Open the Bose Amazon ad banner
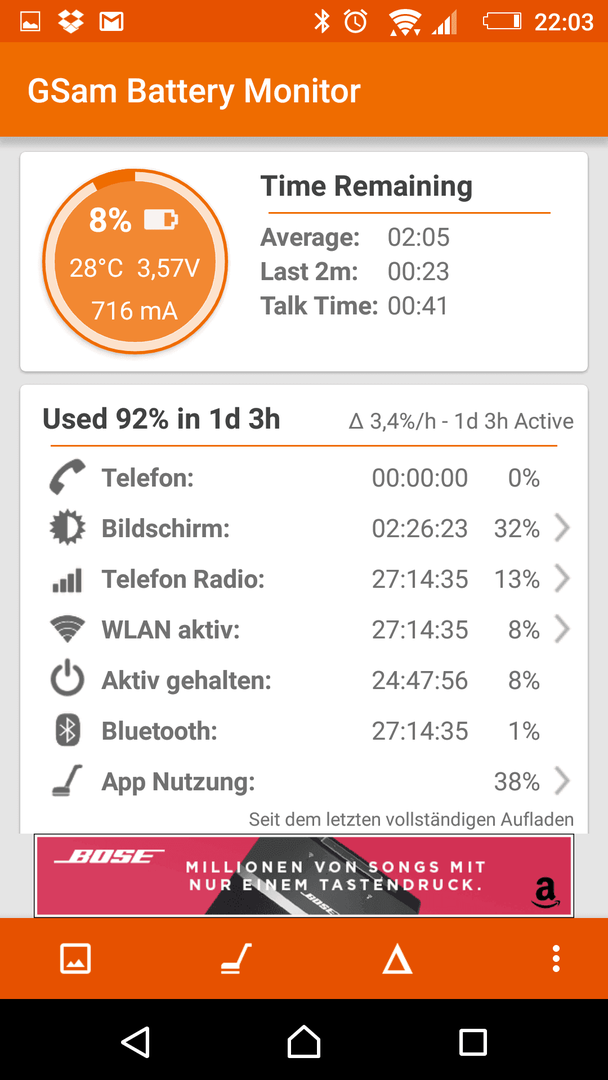Viewport: 608px width, 1080px height. tap(304, 875)
